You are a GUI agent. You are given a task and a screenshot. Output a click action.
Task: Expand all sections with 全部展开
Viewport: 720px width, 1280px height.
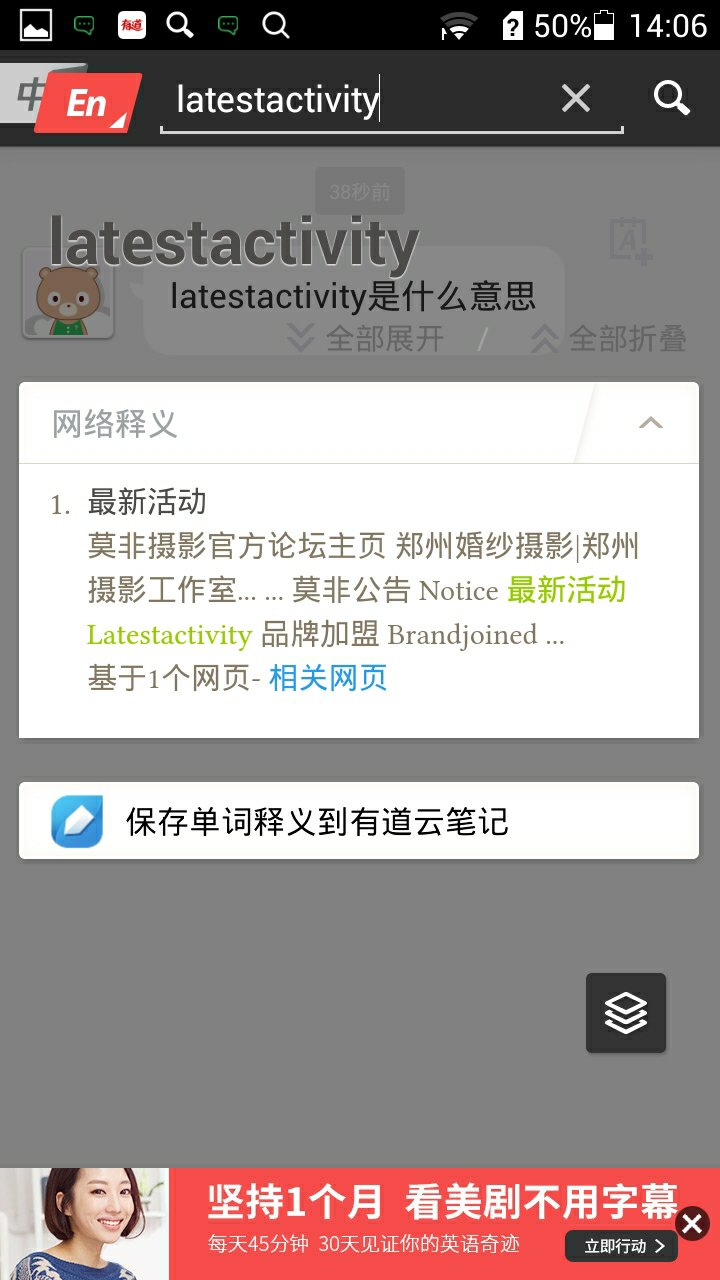click(x=366, y=338)
